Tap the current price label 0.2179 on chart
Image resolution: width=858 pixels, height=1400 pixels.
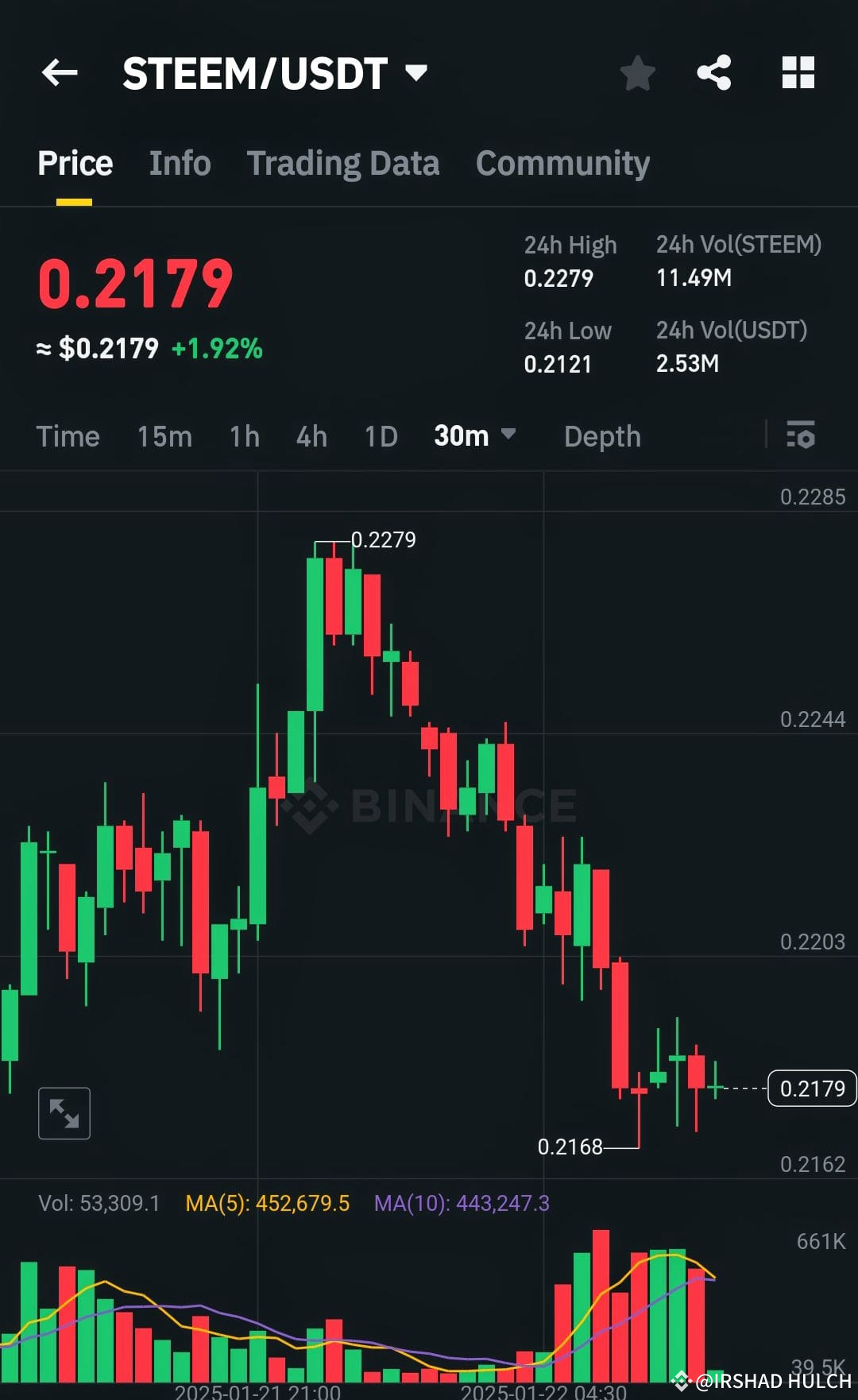[811, 1089]
